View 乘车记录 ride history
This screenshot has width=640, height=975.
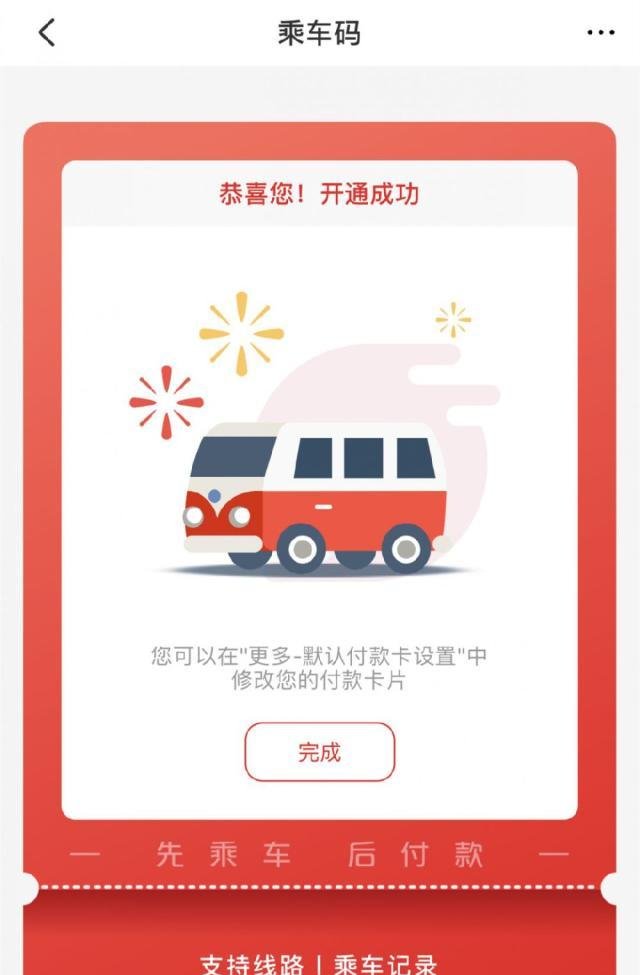point(385,964)
